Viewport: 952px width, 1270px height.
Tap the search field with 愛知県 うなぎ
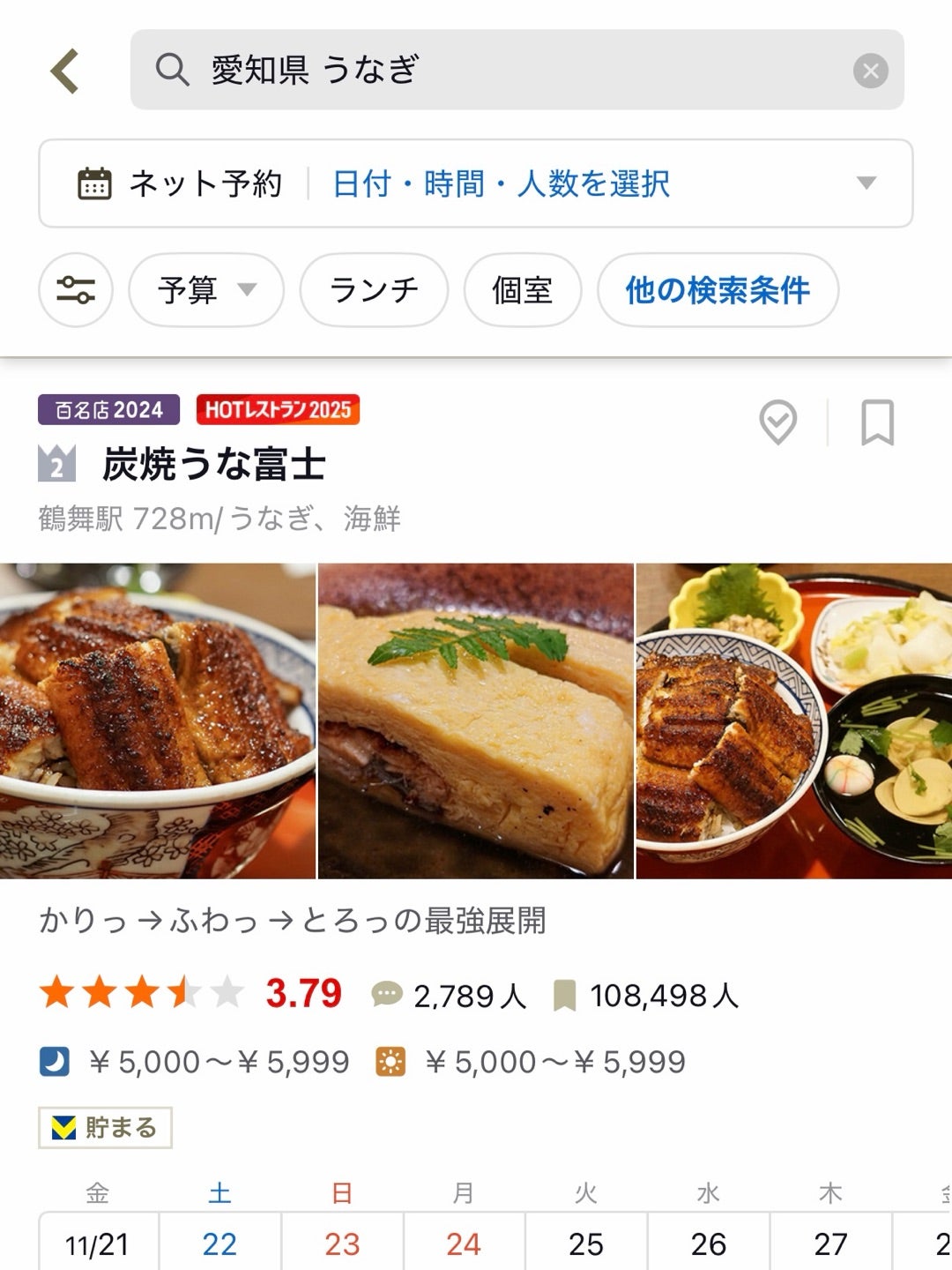494,71
